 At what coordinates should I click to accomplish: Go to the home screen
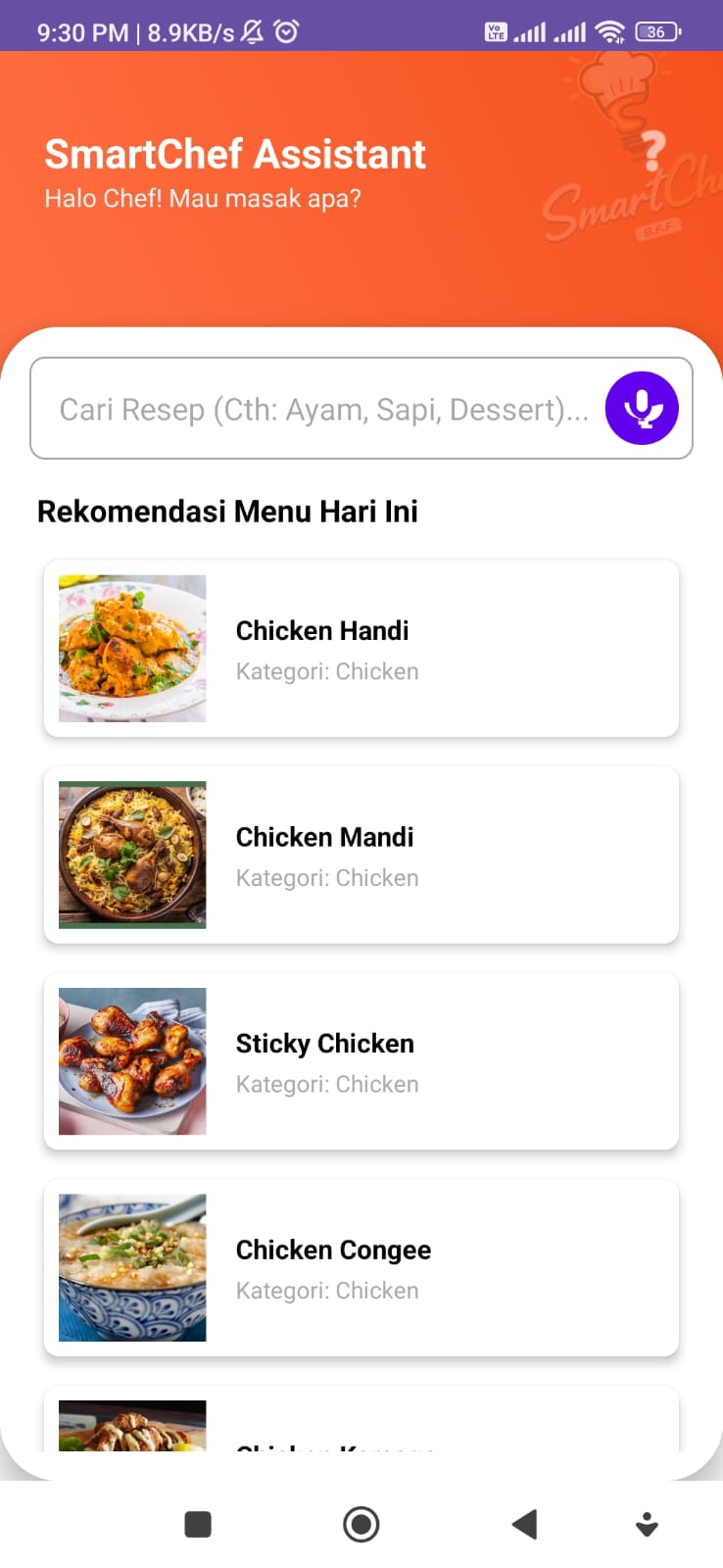click(361, 1524)
